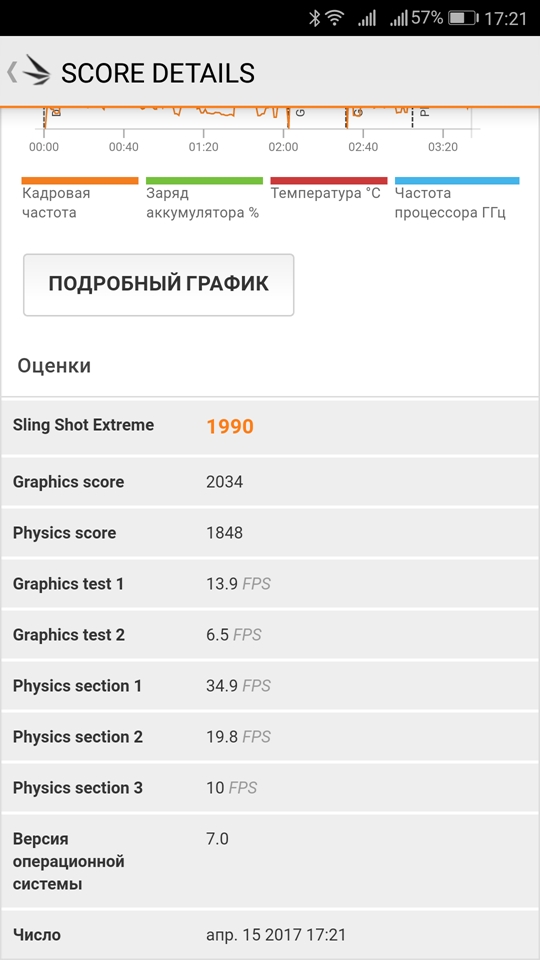Open the ПОДРОБНЫЙ ГРАФИК detailed chart
The image size is (540, 960).
click(x=159, y=285)
